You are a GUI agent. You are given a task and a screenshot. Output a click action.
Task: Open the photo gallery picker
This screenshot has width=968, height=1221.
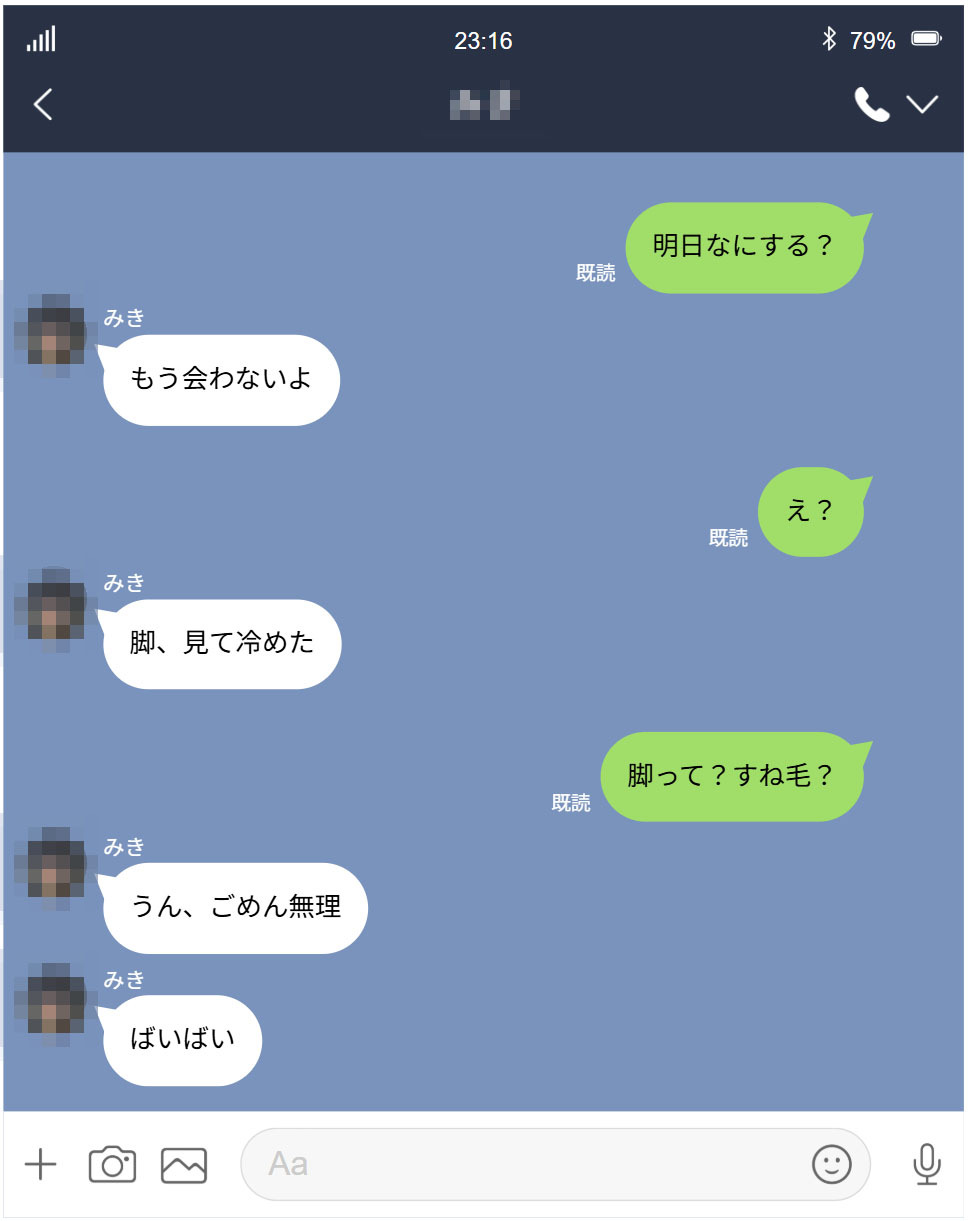point(184,1164)
